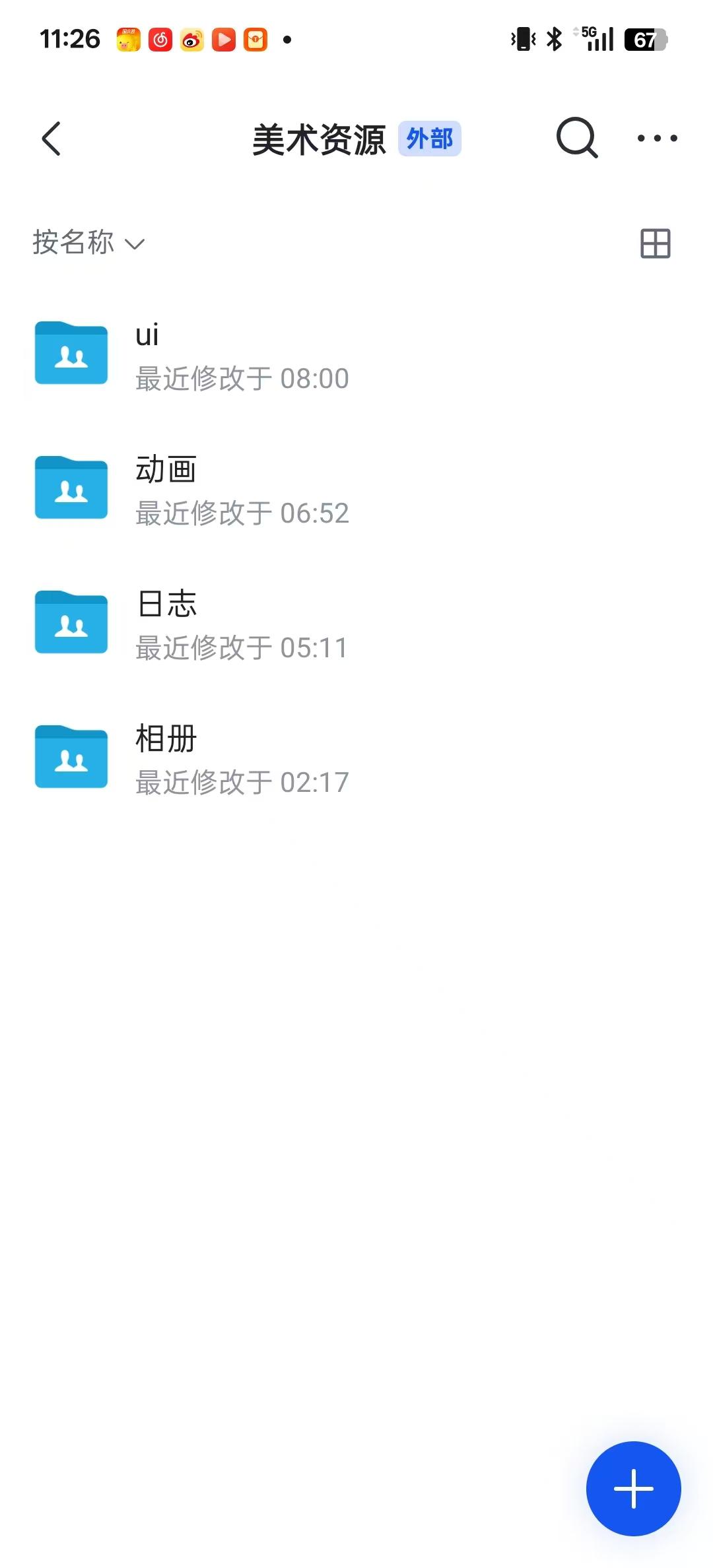The width and height of the screenshot is (713, 1568).
Task: Open the 动画 shared folder icon
Action: (71, 489)
